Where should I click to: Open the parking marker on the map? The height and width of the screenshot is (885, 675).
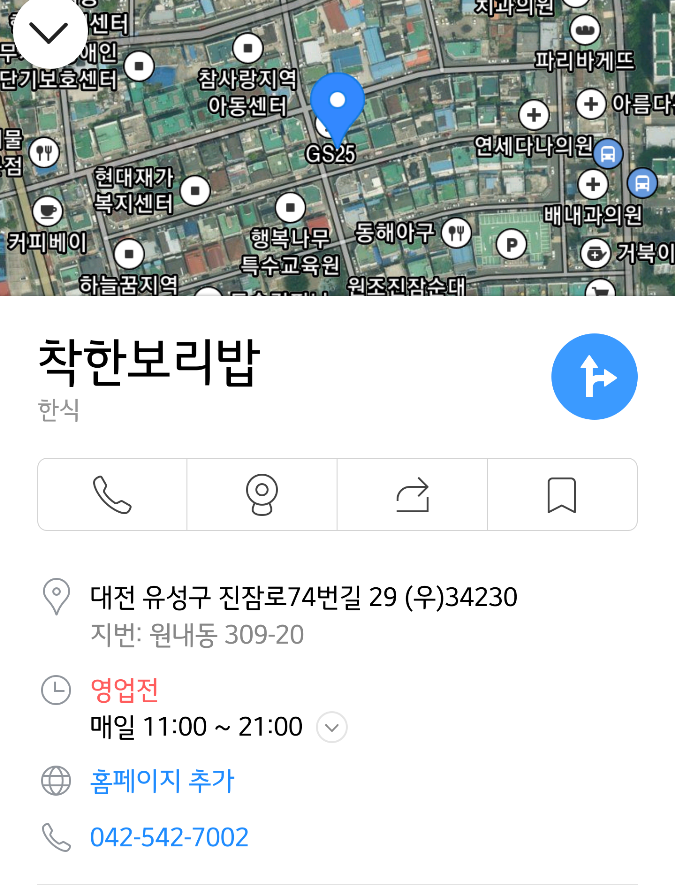512,244
